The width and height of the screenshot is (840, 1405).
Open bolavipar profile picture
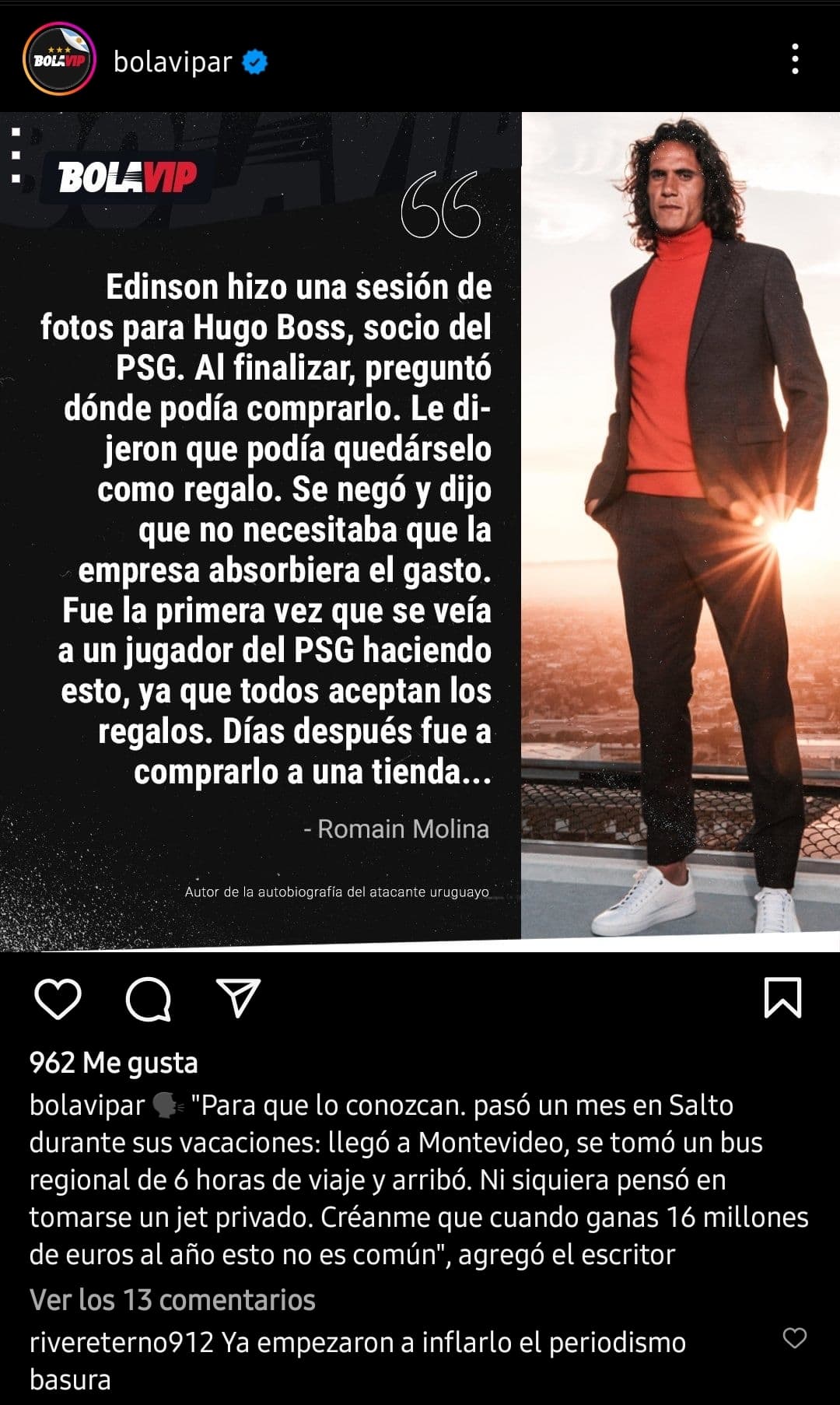tap(59, 60)
